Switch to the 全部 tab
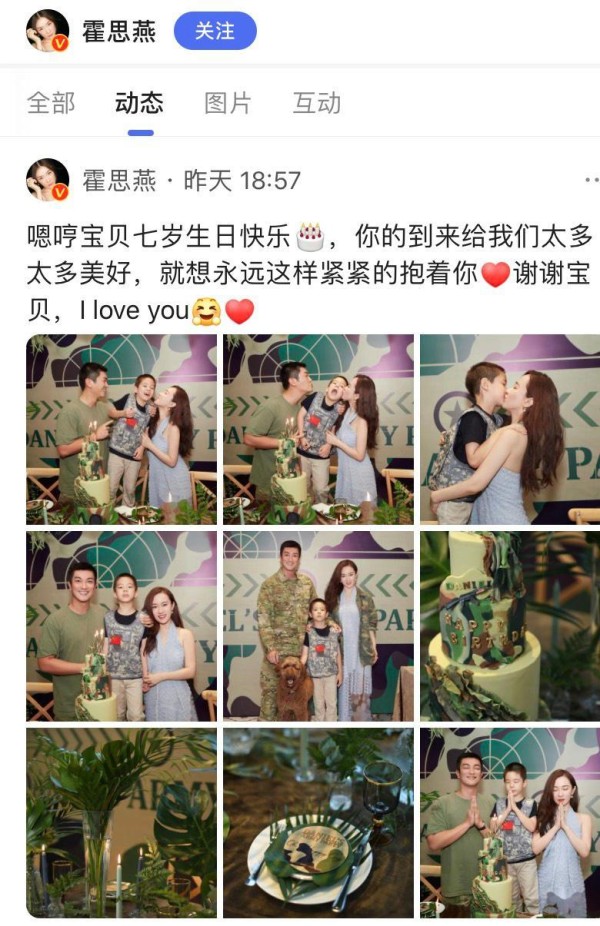600x926 pixels. (x=51, y=103)
